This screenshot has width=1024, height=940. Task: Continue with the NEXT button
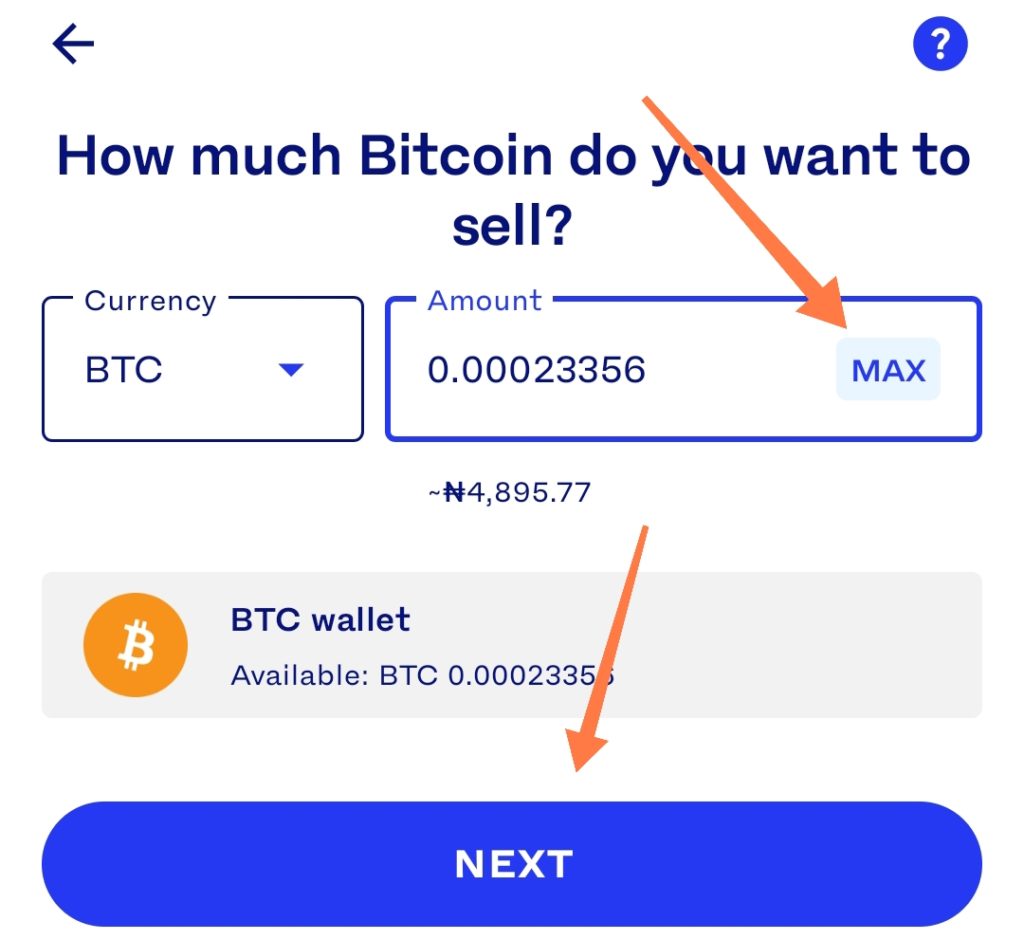coord(511,864)
